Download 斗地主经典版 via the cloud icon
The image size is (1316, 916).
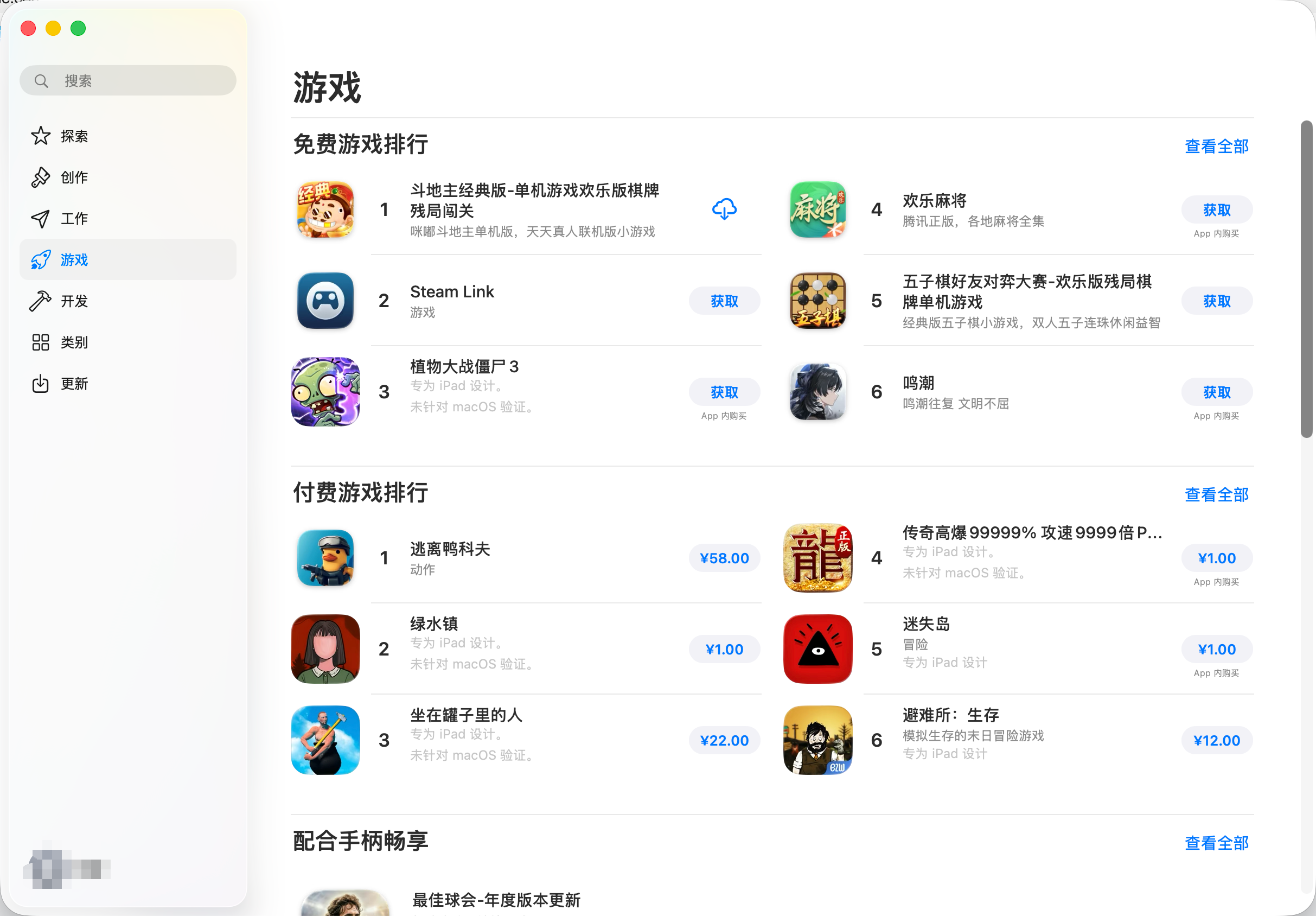pos(724,209)
